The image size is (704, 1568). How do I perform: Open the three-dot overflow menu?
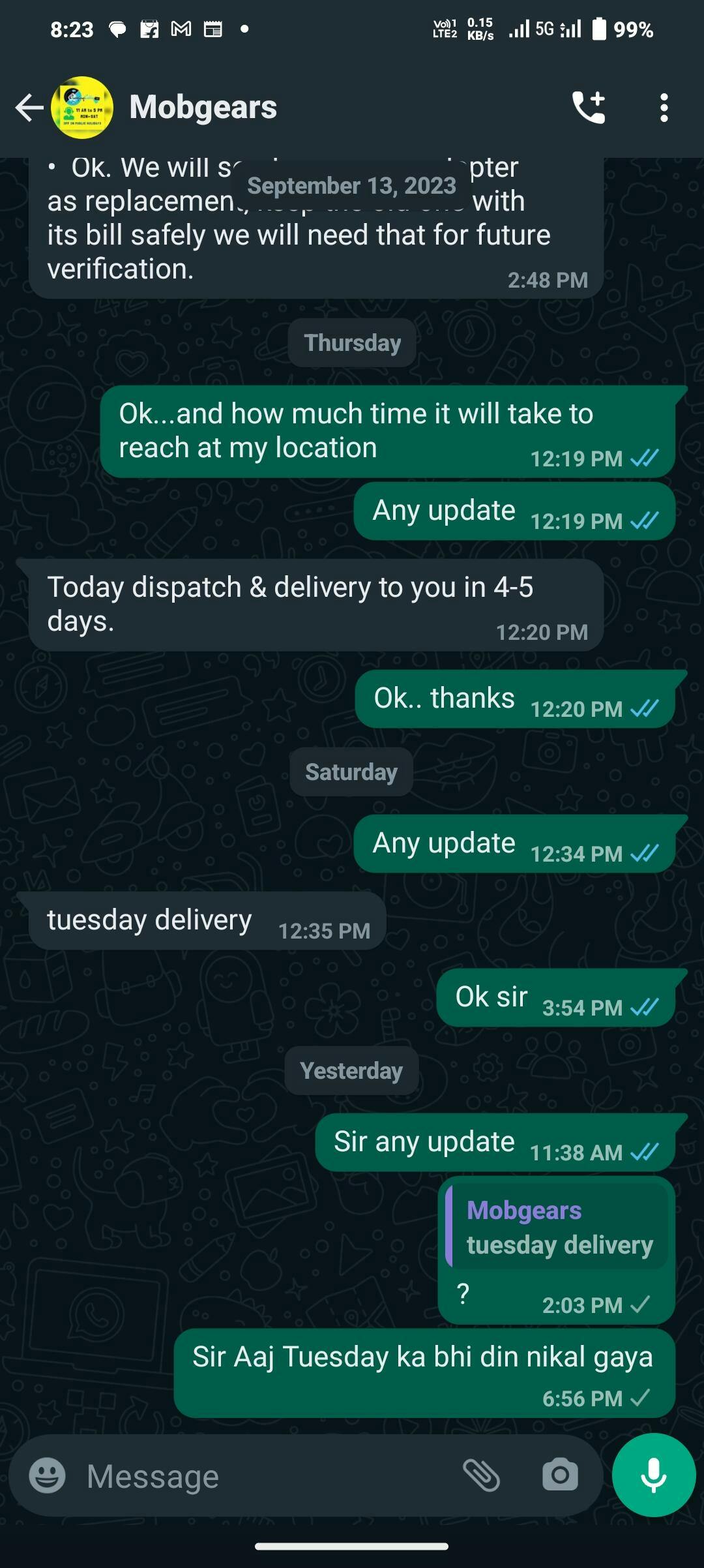click(664, 108)
